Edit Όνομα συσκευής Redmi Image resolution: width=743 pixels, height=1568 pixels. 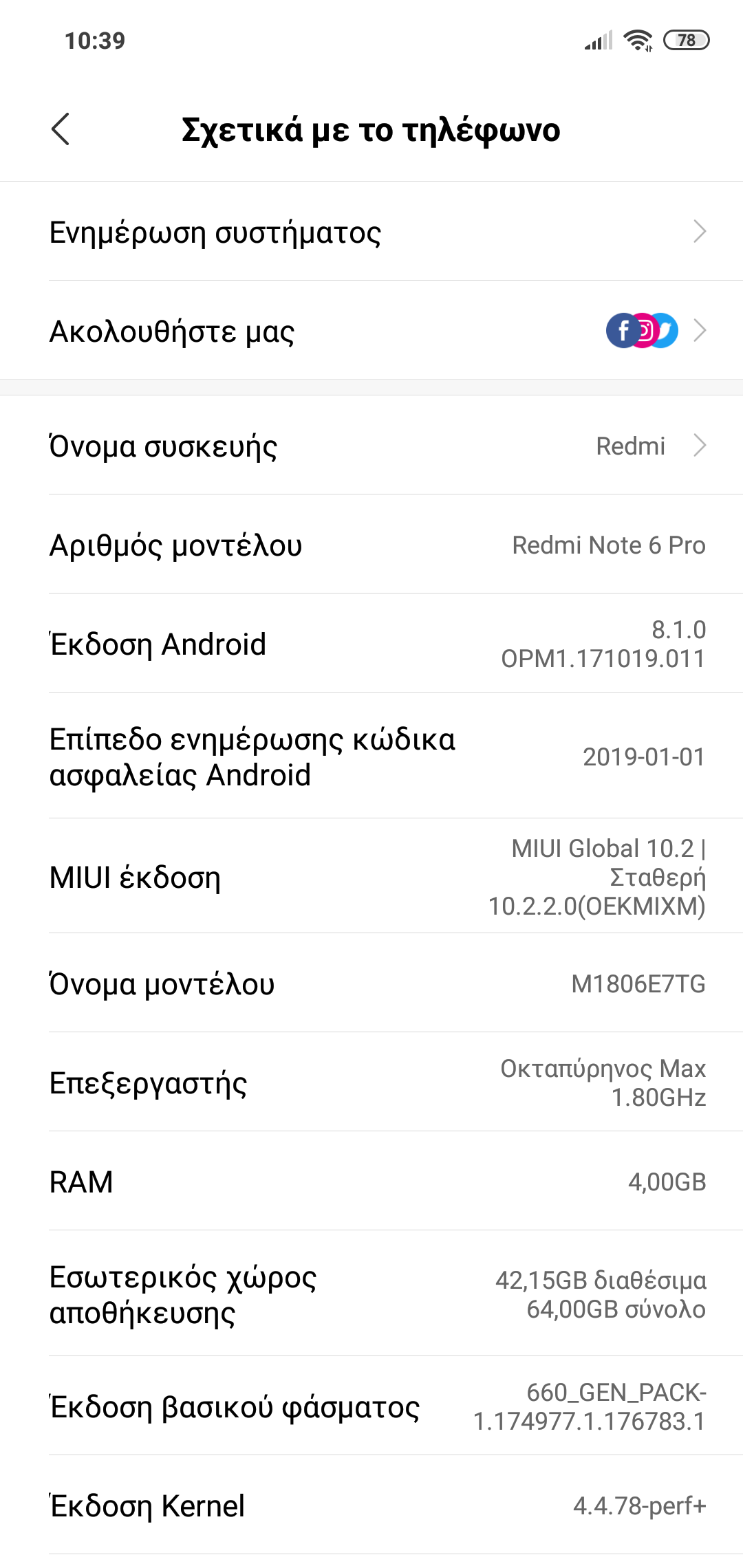tap(371, 446)
